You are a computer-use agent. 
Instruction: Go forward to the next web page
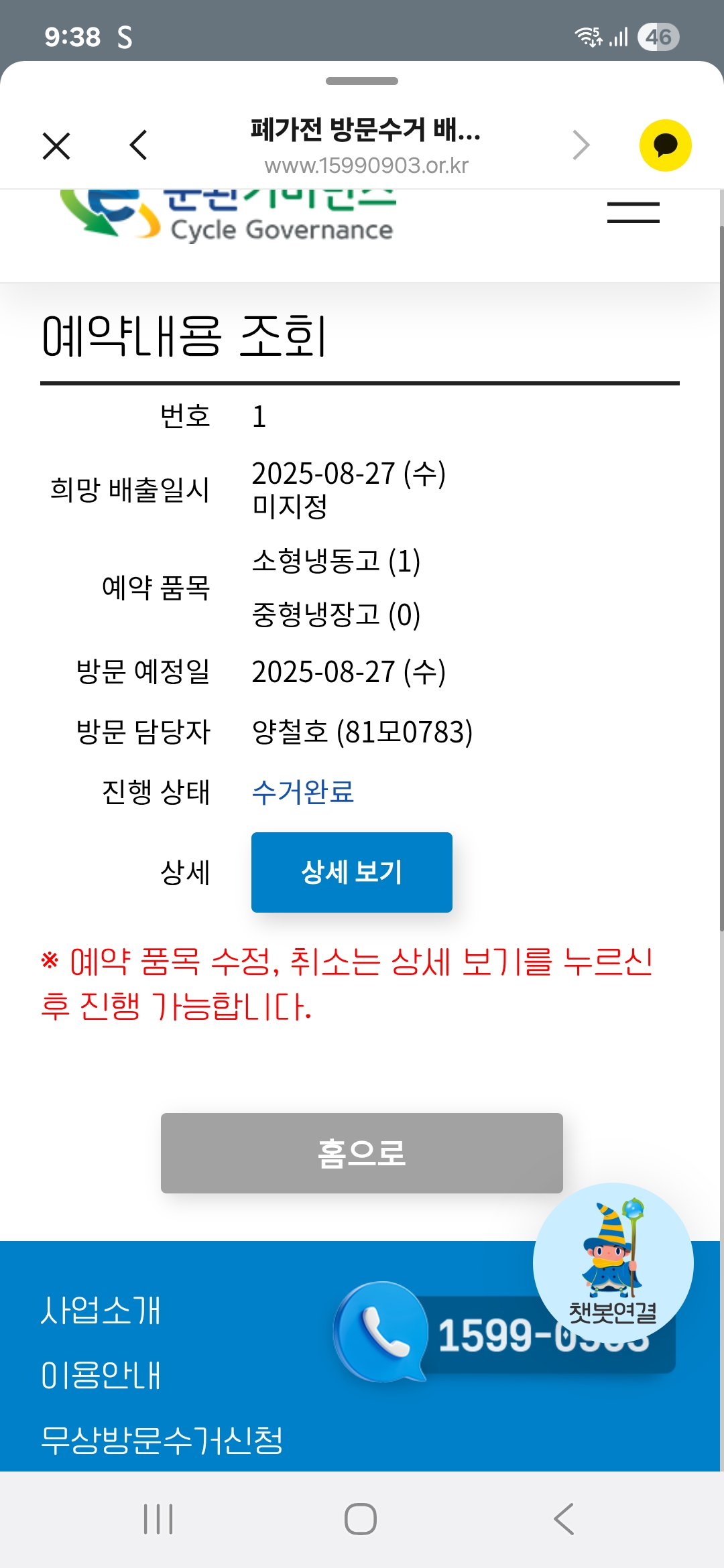(x=581, y=145)
